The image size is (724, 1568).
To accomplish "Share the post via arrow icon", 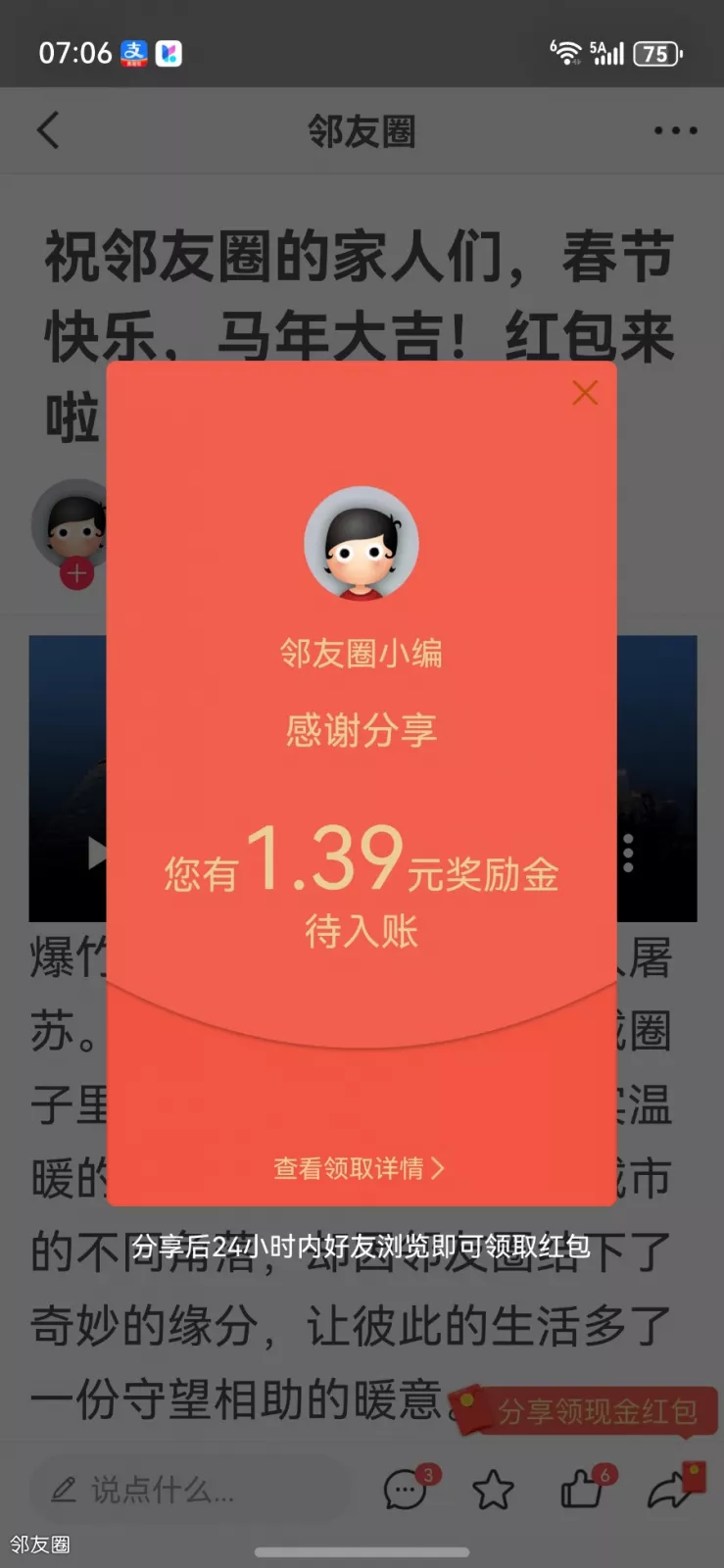I will (671, 1491).
